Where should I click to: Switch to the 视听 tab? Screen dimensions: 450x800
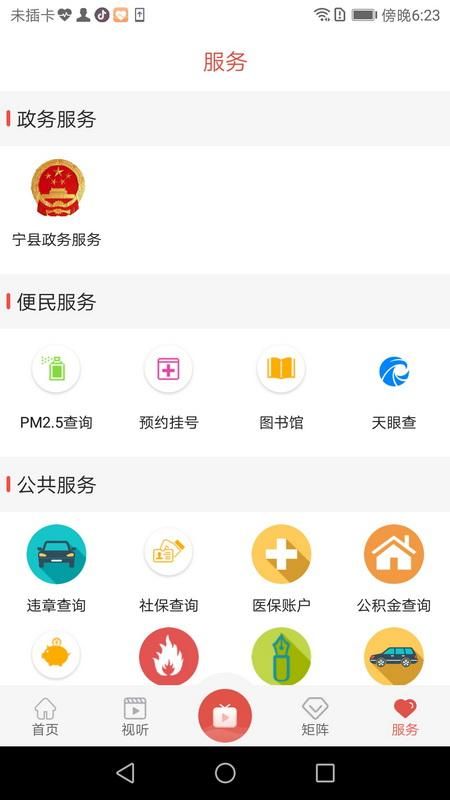coord(135,717)
